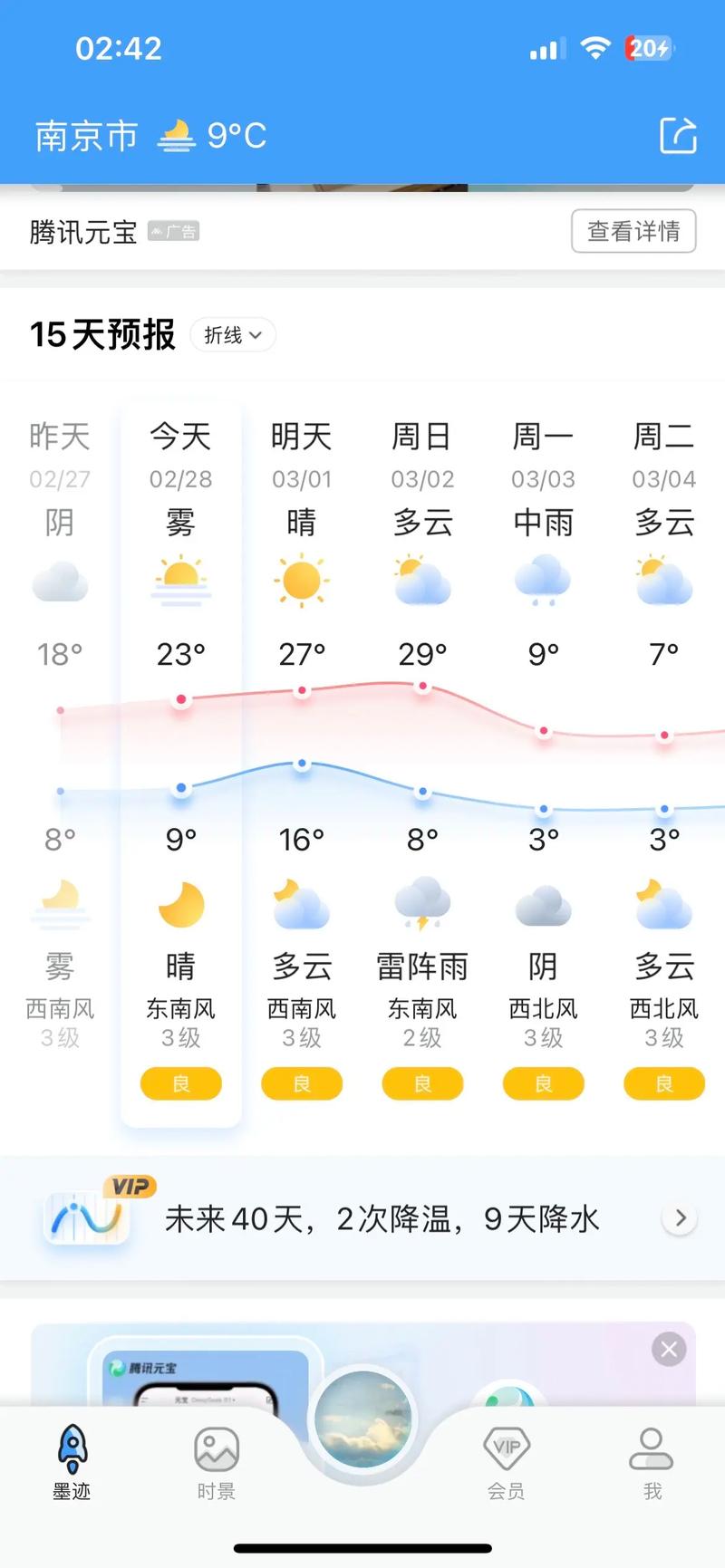Image resolution: width=725 pixels, height=1568 pixels.
Task: Tap today's temperature point on the trend line
Action: pyautogui.click(x=180, y=698)
